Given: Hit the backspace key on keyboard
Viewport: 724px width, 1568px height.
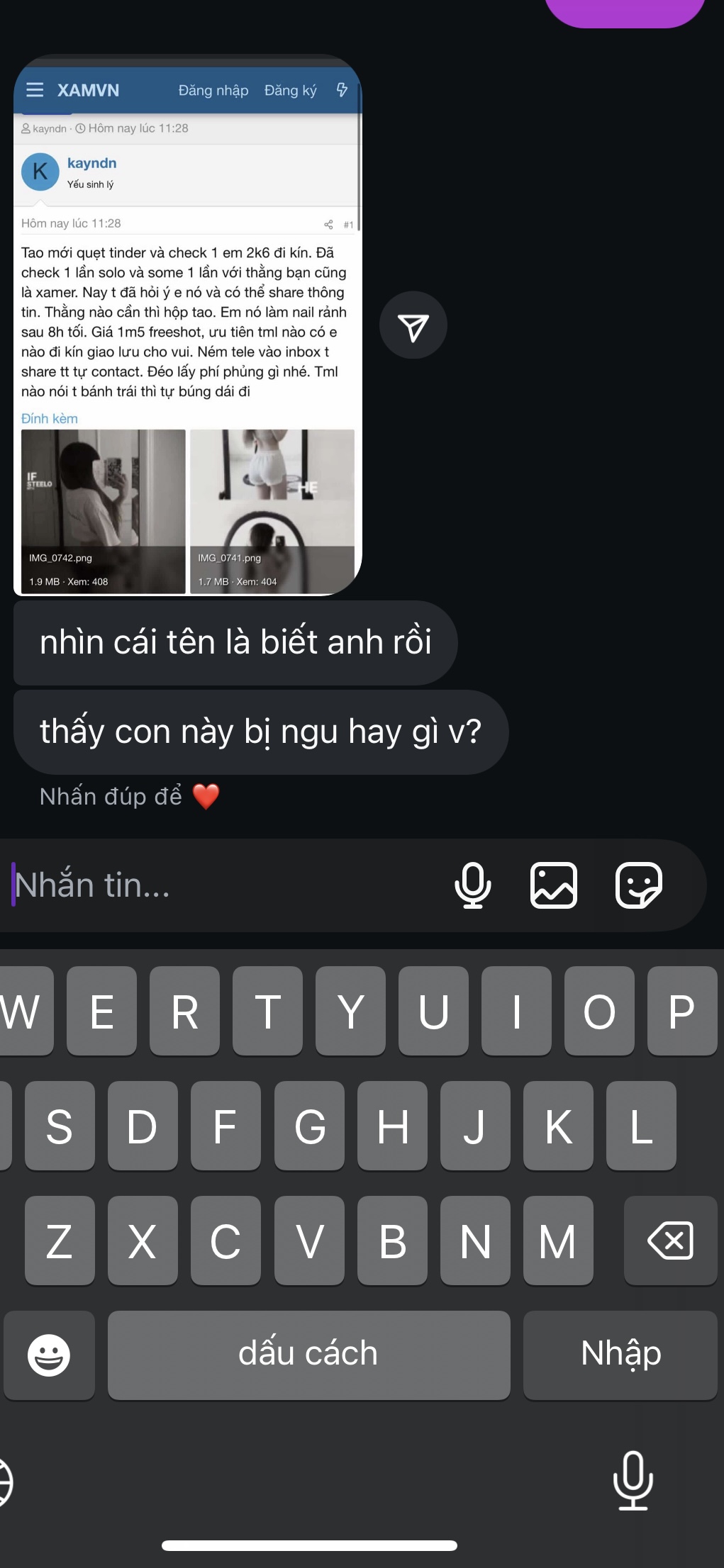Looking at the screenshot, I should click(670, 1241).
